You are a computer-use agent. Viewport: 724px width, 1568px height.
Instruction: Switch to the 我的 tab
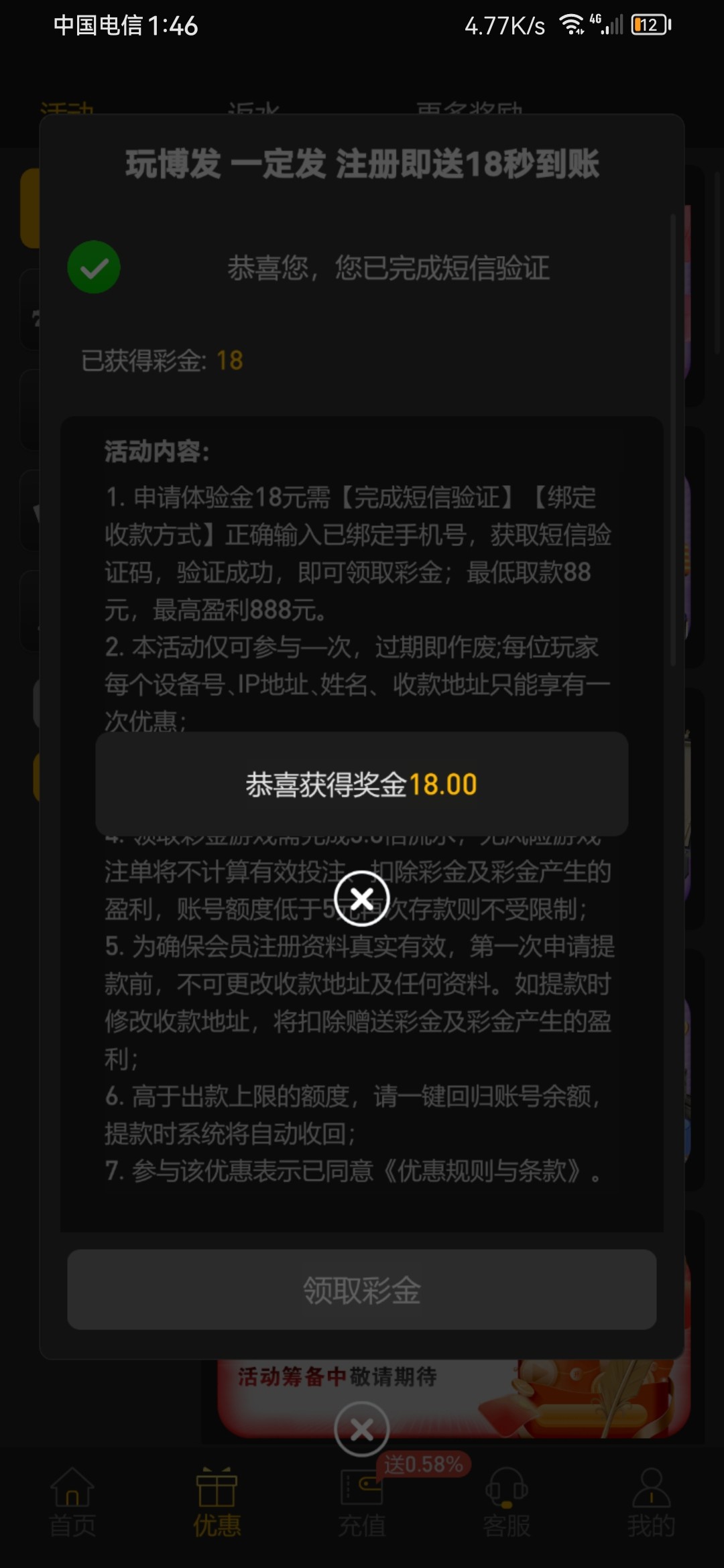pos(651,1502)
